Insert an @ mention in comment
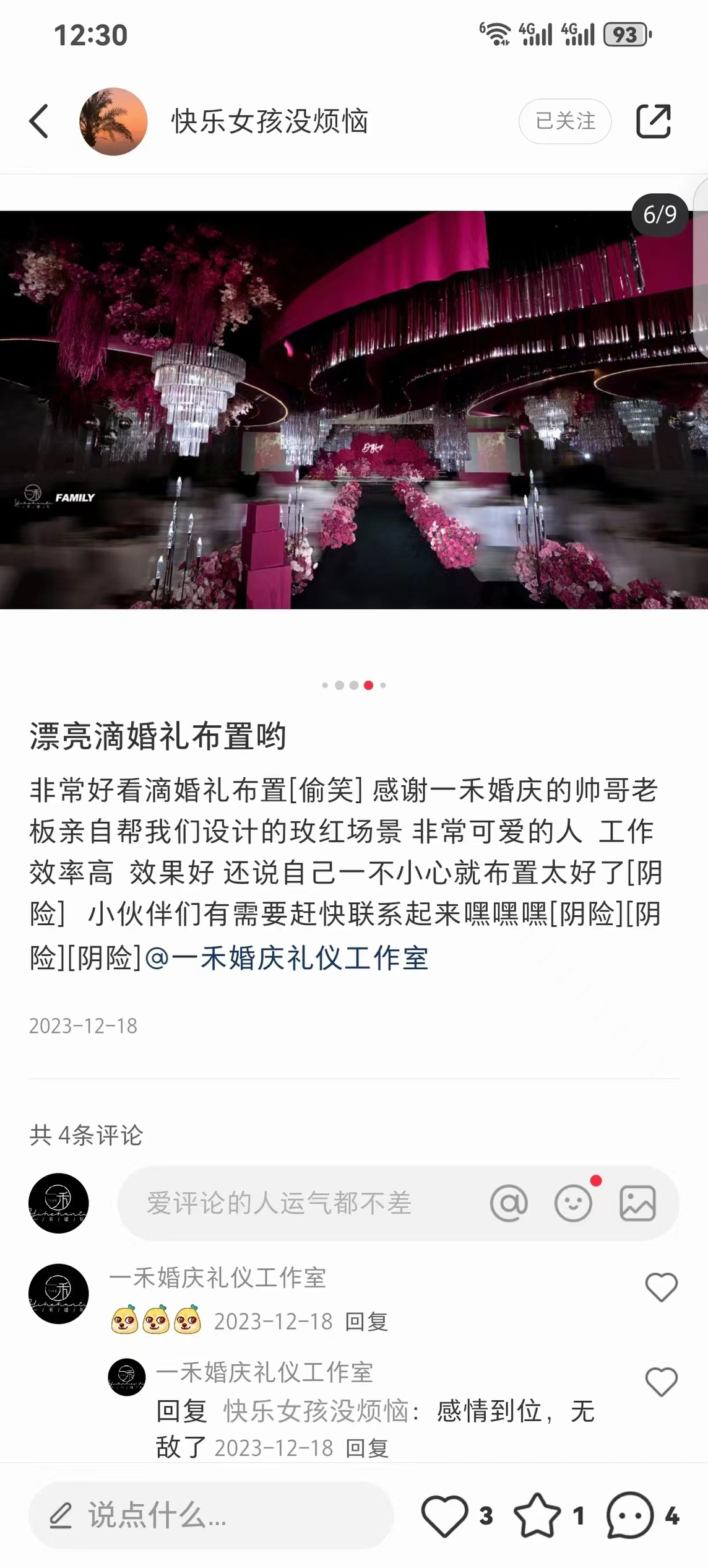This screenshot has height=1568, width=708. (x=509, y=1203)
